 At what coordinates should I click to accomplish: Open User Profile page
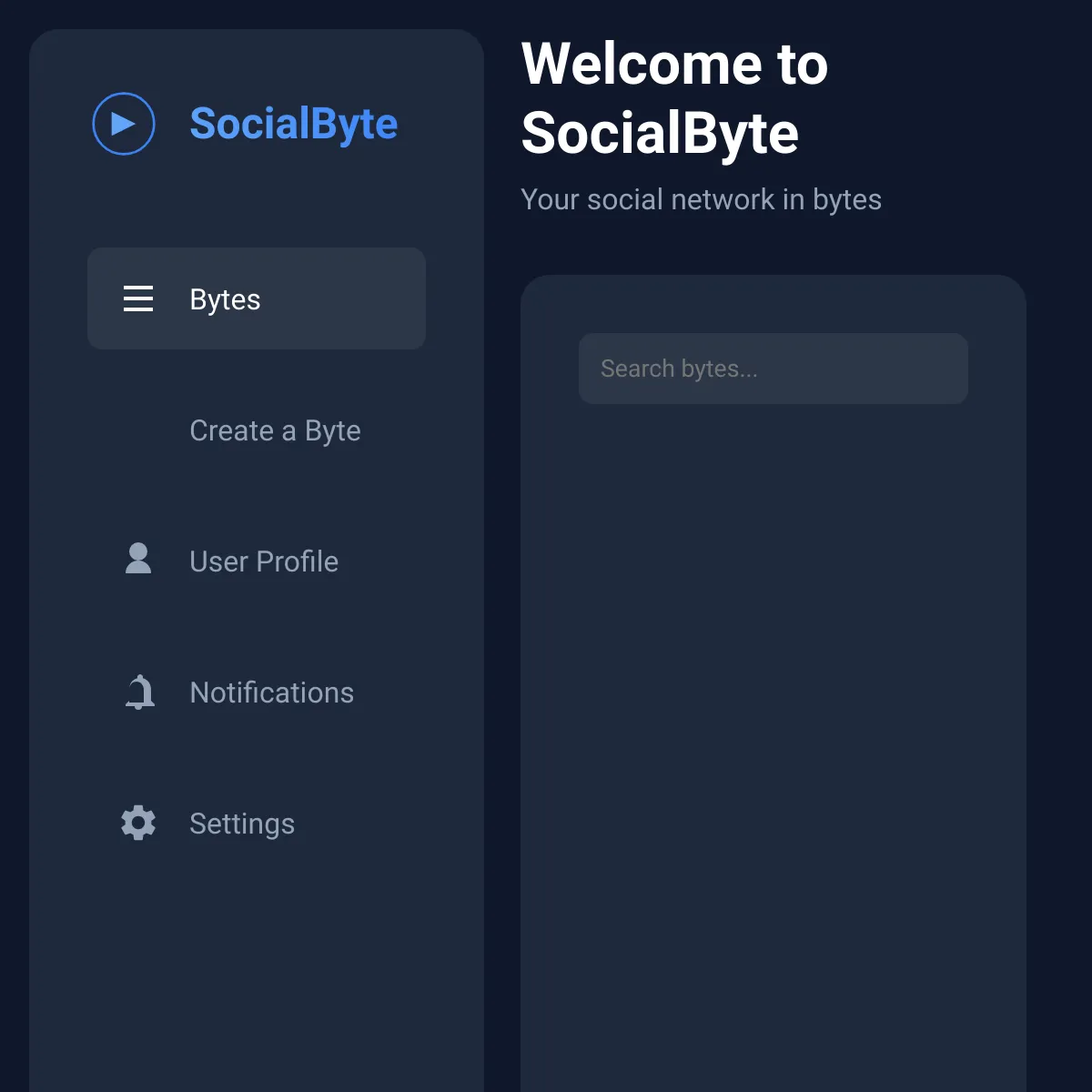(x=257, y=561)
